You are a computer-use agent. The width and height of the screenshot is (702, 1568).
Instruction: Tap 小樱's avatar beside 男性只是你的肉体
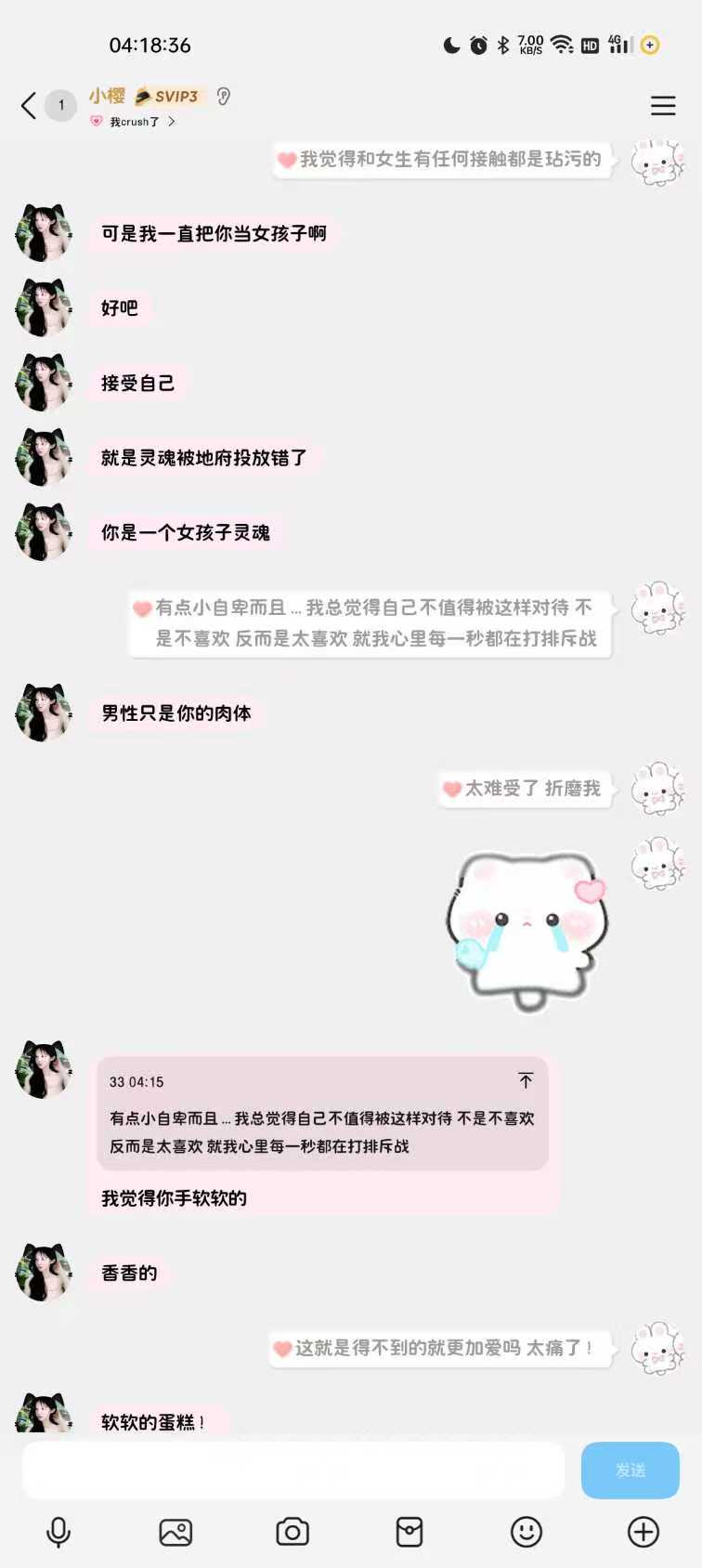point(44,712)
